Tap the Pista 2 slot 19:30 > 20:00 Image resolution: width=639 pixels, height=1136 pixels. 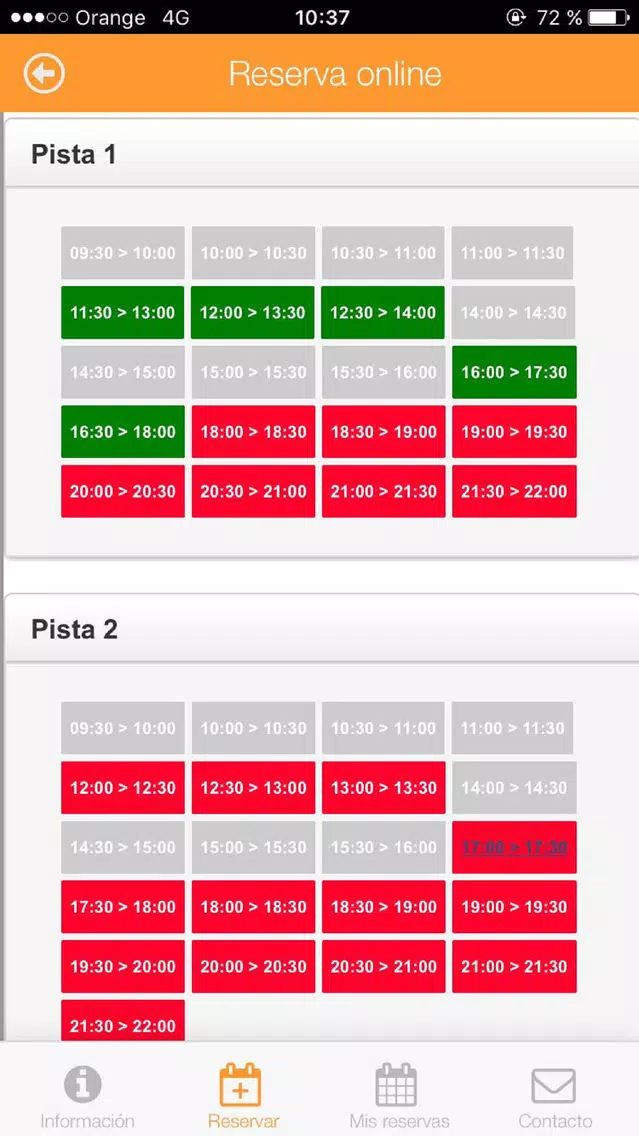coord(123,966)
